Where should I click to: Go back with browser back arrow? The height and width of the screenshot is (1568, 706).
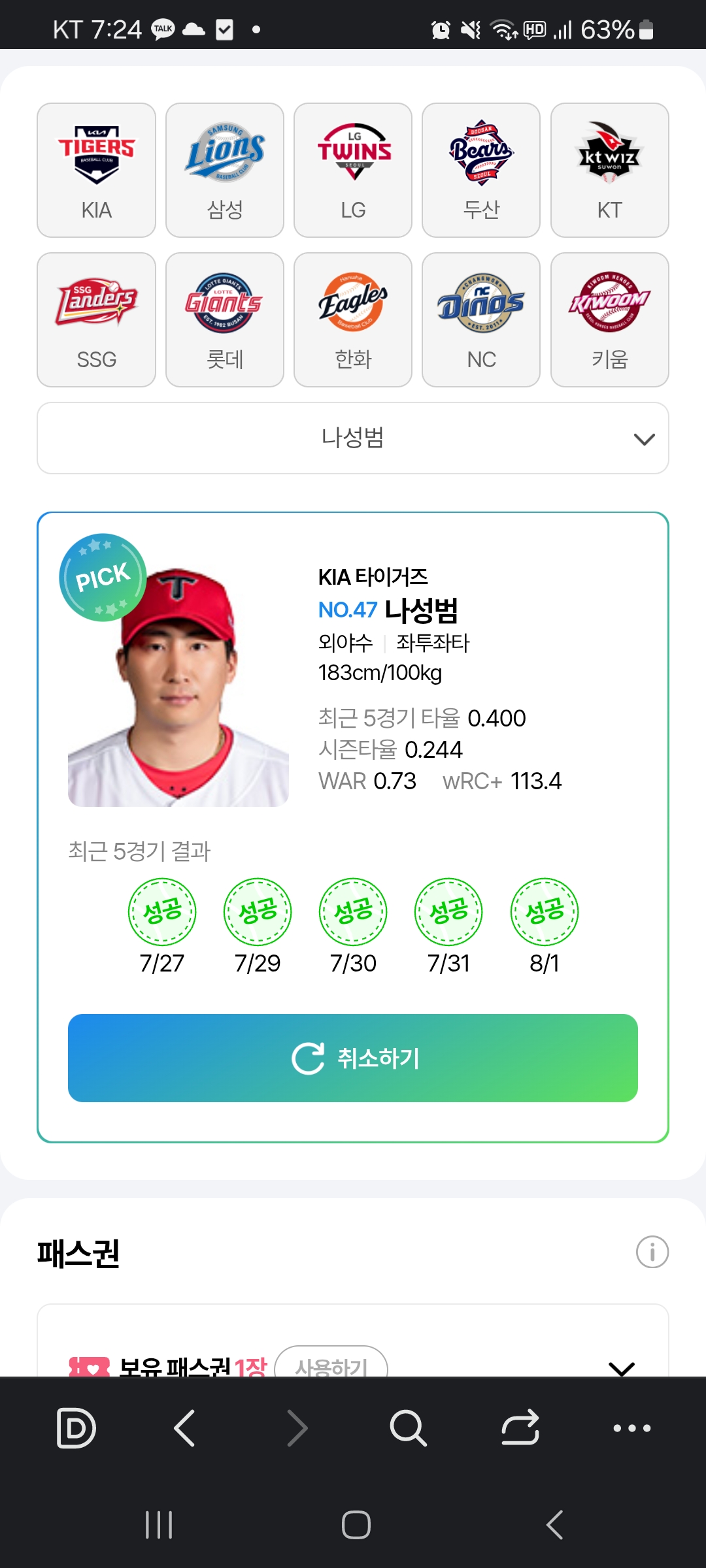coord(185,1428)
